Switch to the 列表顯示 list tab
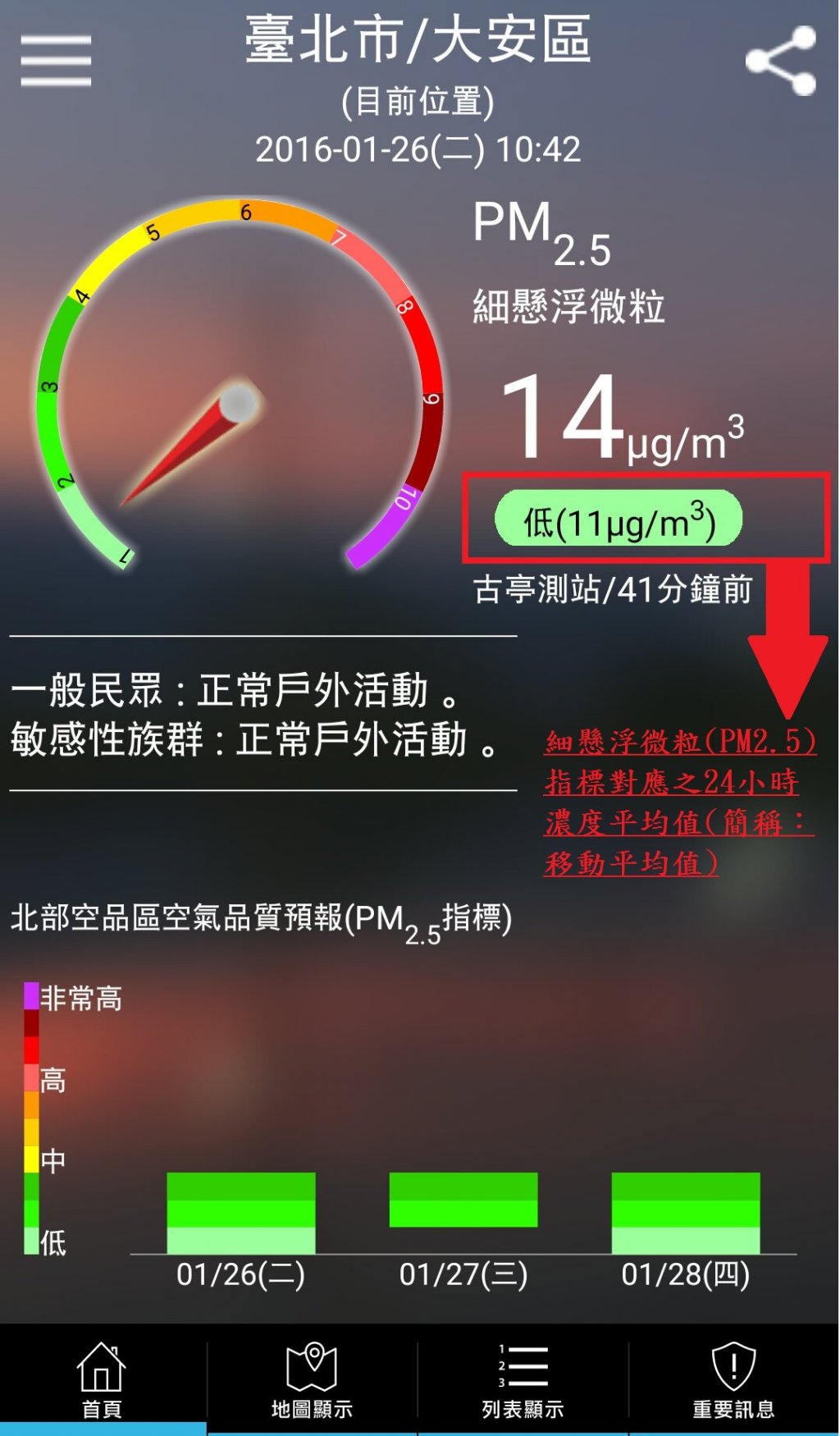The image size is (840, 1436). pyautogui.click(x=523, y=1380)
